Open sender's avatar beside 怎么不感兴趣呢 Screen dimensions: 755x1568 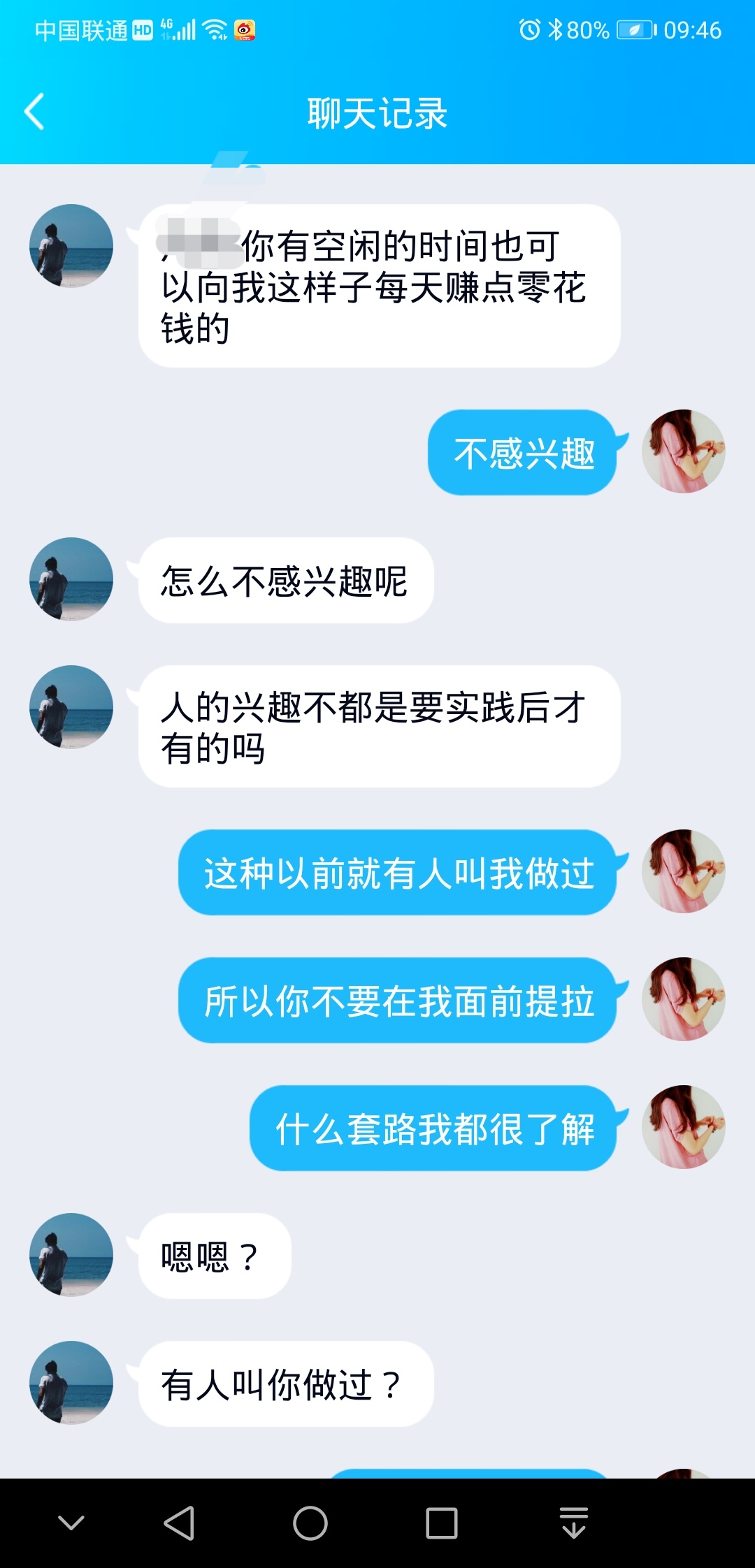click(71, 579)
